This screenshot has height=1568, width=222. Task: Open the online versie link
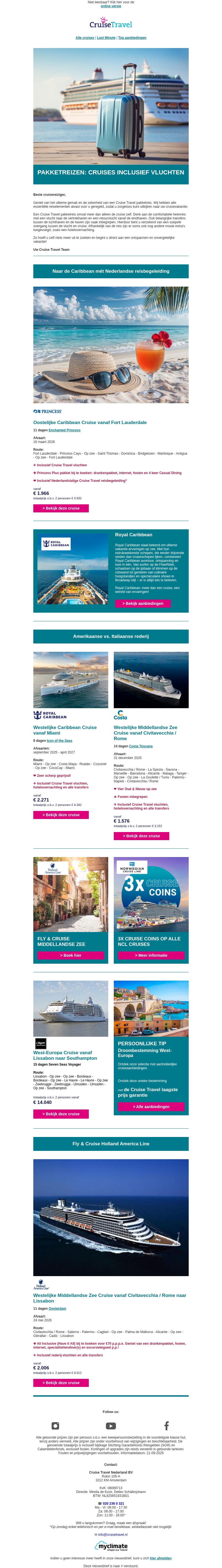tap(111, 6)
